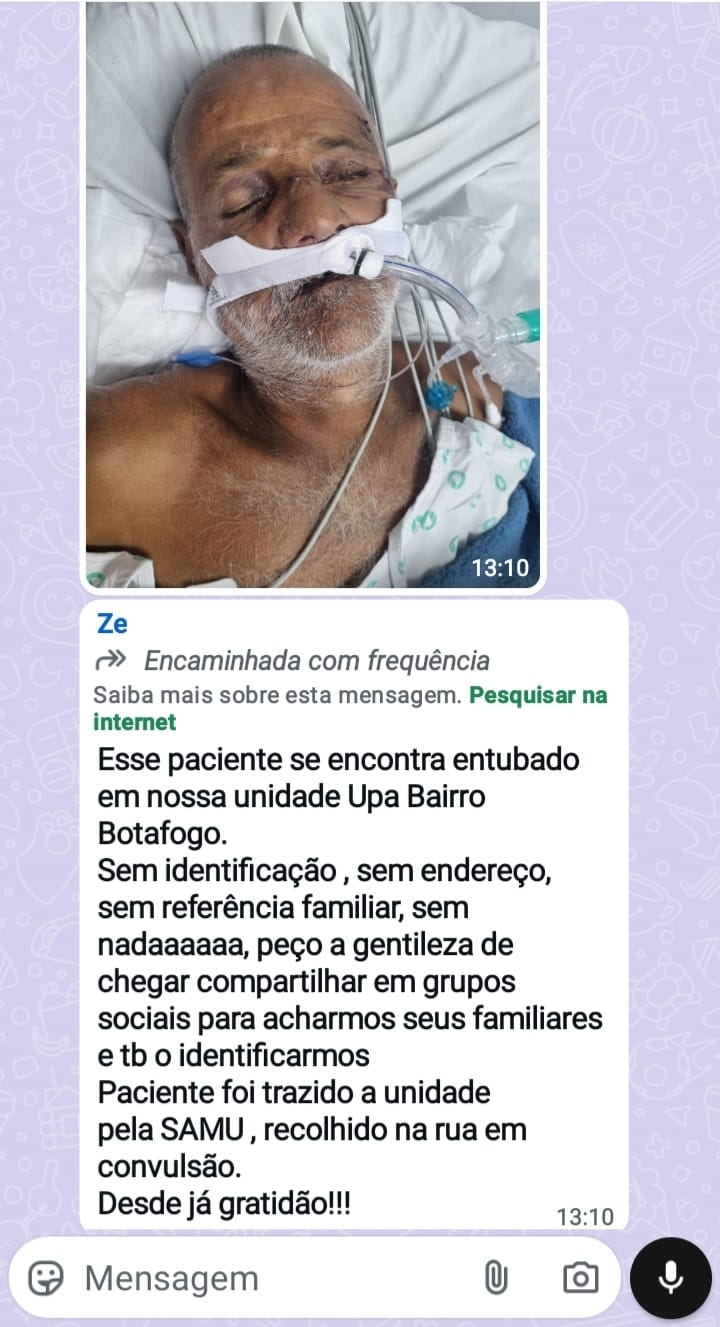Open the emoji picker
Screen dimensions: 720x1327
point(46,1277)
